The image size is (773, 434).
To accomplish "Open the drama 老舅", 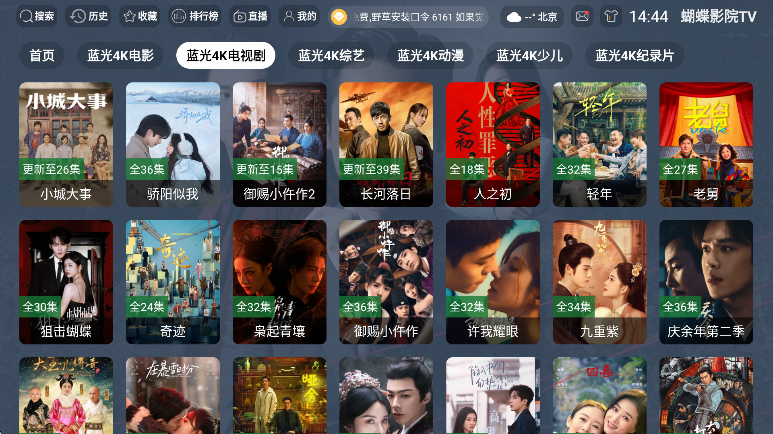I will click(706, 144).
